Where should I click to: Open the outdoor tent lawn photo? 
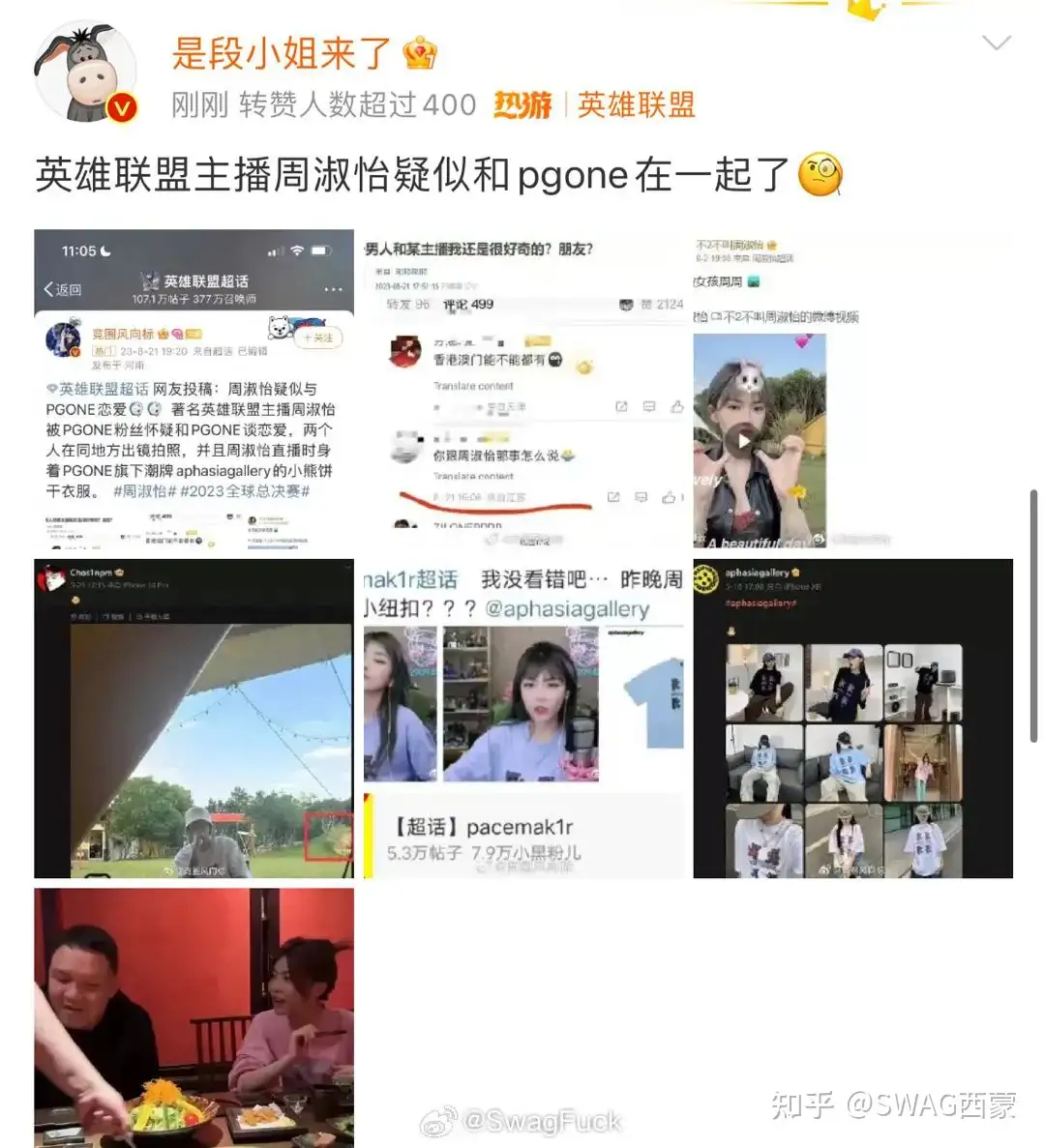click(194, 718)
